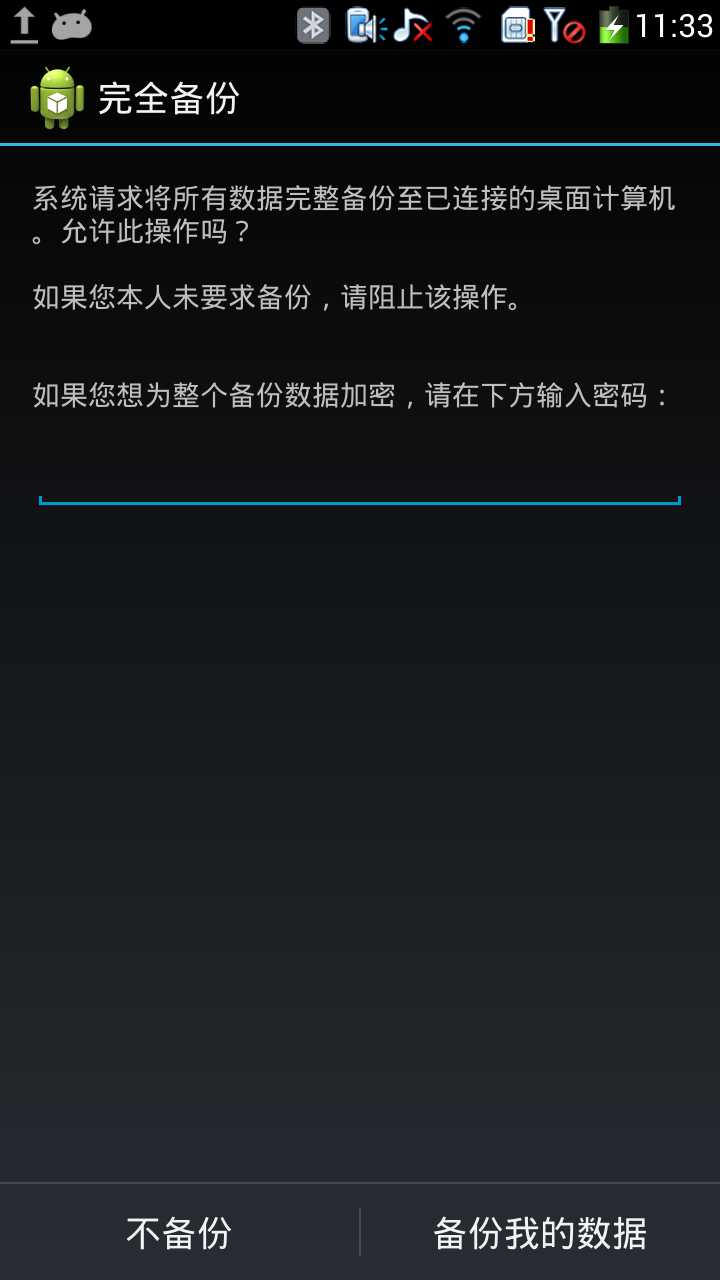This screenshot has width=720, height=1280.
Task: Confirm with 备份我的数据 button
Action: pos(540,1232)
